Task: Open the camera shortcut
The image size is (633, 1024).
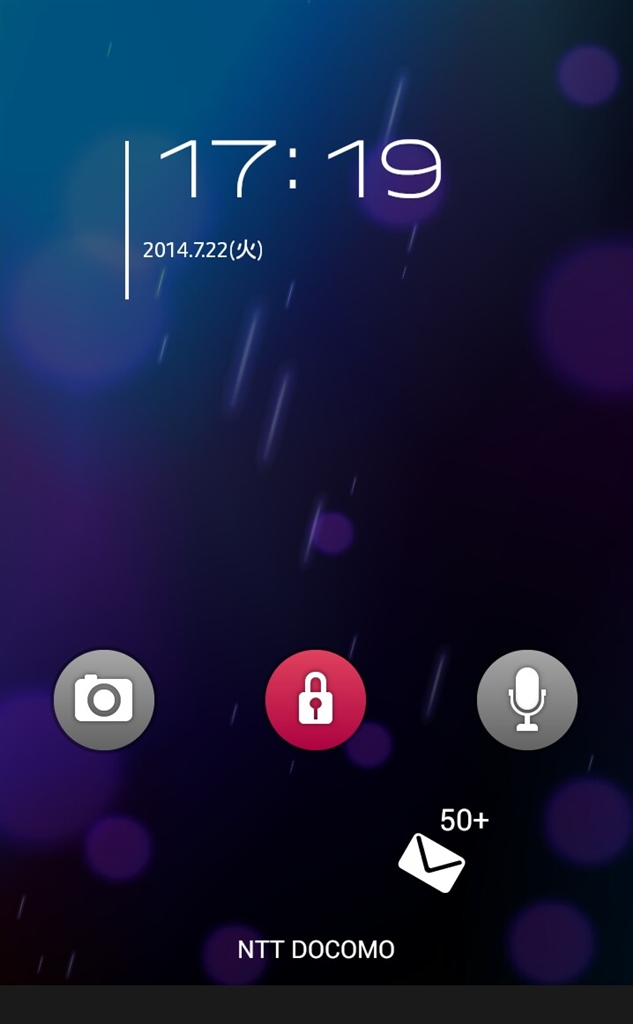Action: click(x=104, y=699)
